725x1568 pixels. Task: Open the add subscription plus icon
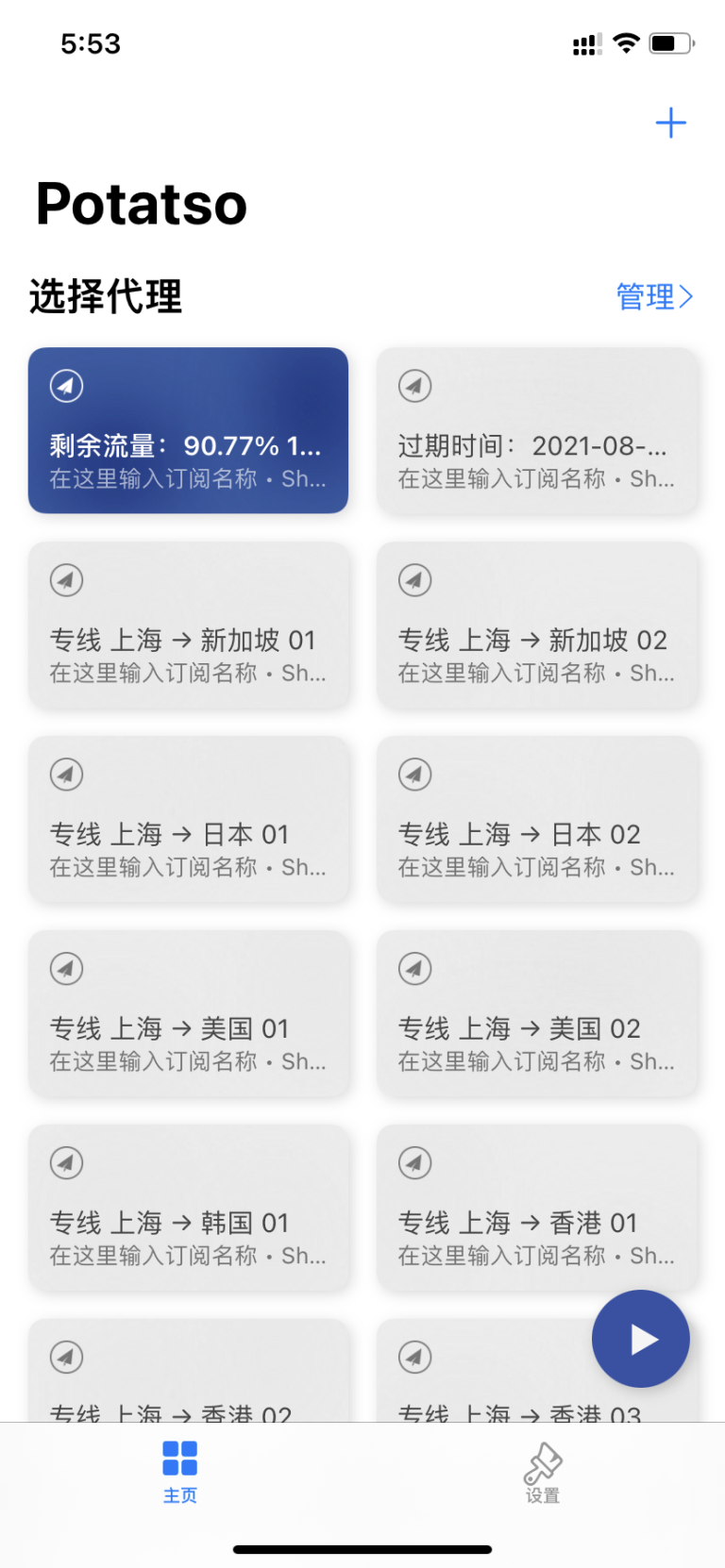point(671,123)
